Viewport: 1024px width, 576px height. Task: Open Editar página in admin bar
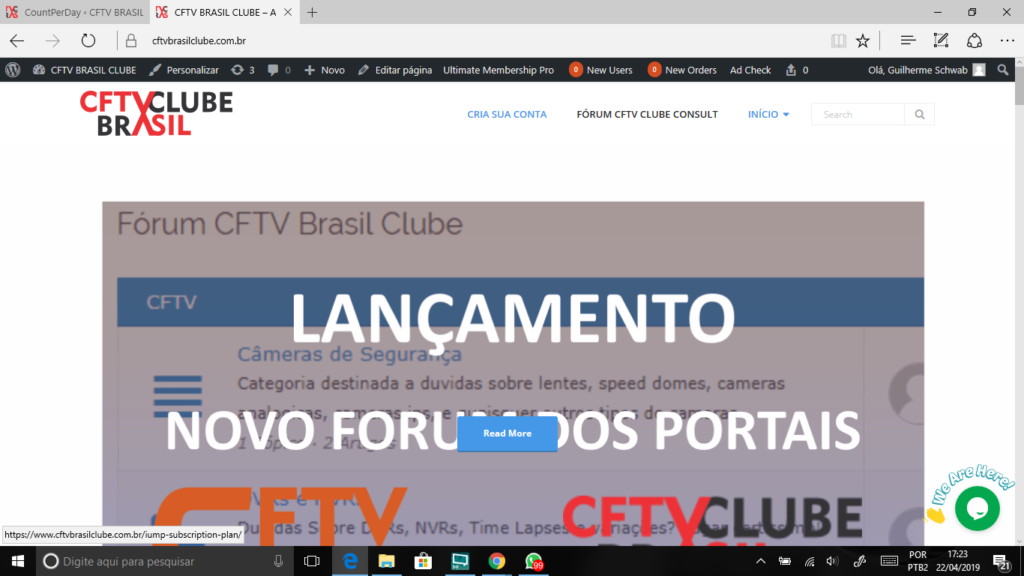coord(395,70)
